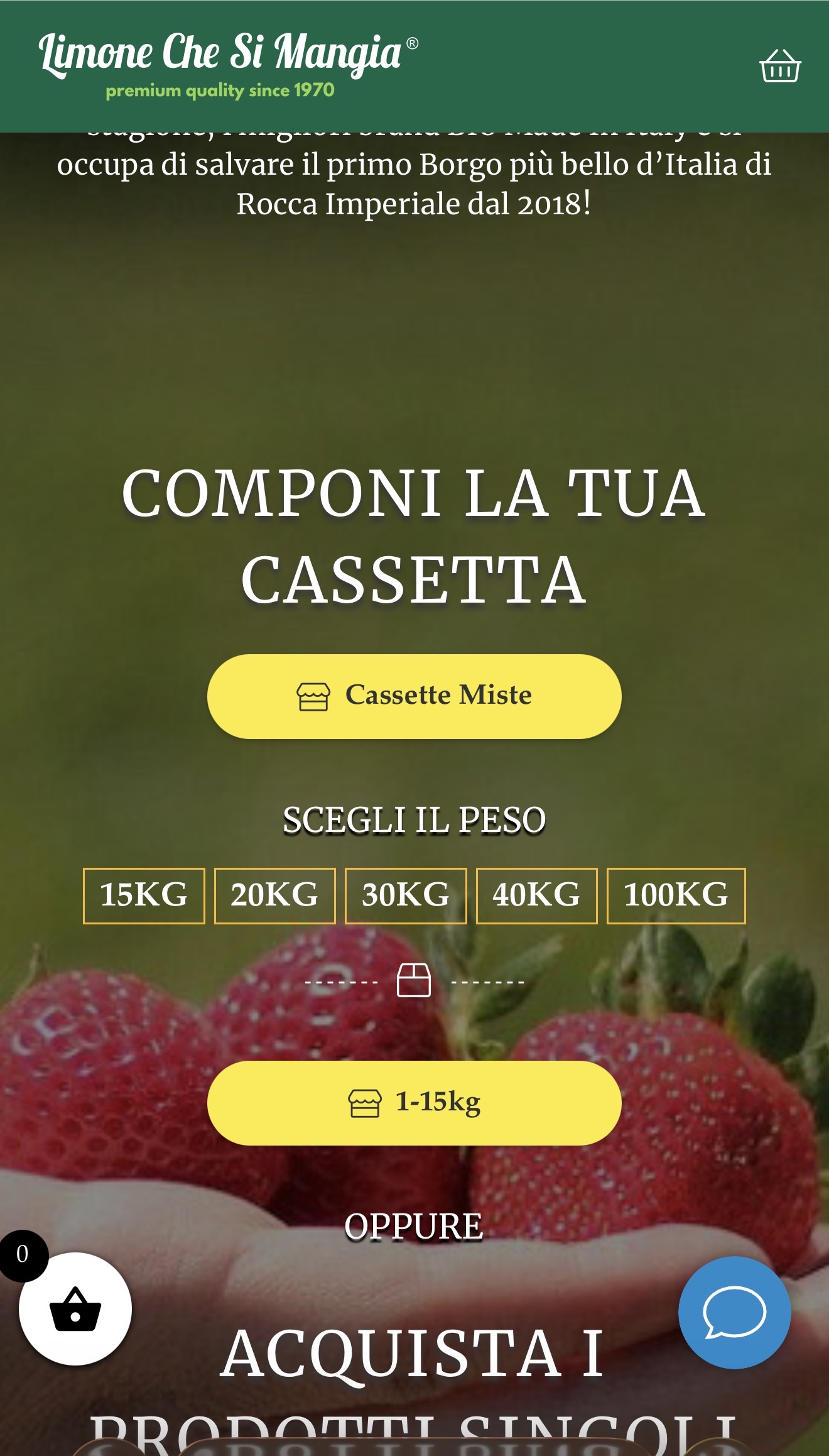The height and width of the screenshot is (1456, 829).
Task: Select the 15KG weight option
Action: (x=144, y=895)
